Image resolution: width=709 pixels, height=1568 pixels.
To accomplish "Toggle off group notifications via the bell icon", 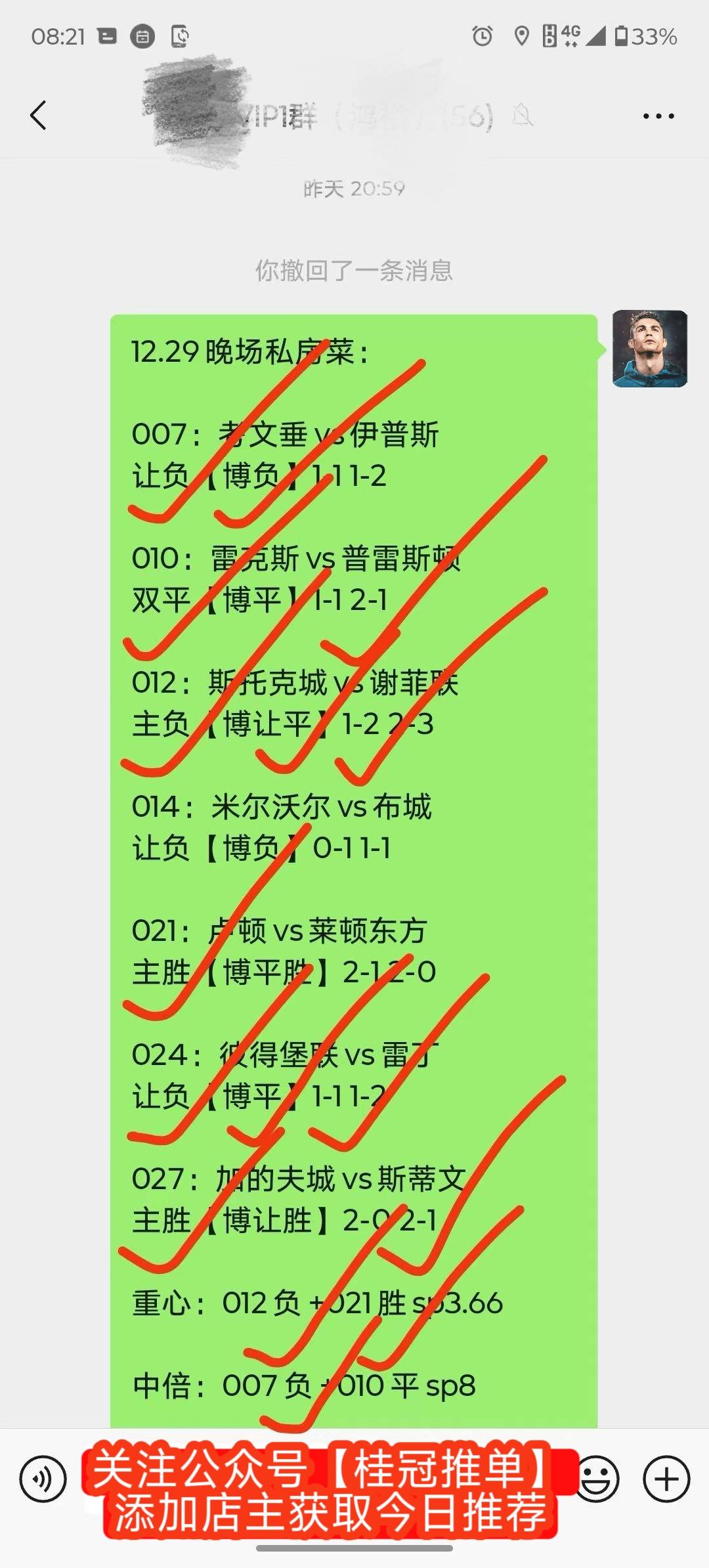I will pos(522,115).
